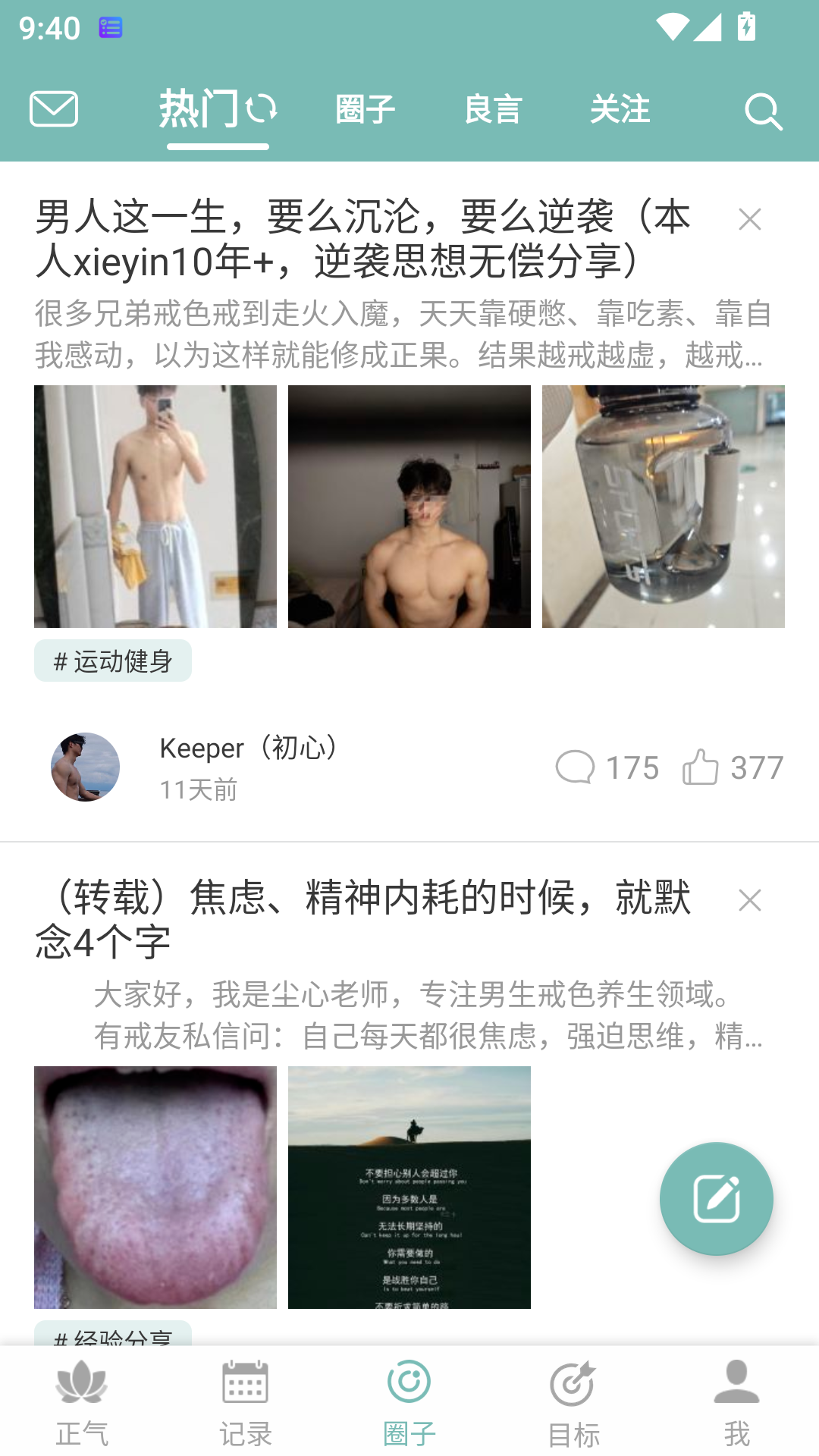The width and height of the screenshot is (819, 1456).
Task: Open the messages envelope icon
Action: 54,109
